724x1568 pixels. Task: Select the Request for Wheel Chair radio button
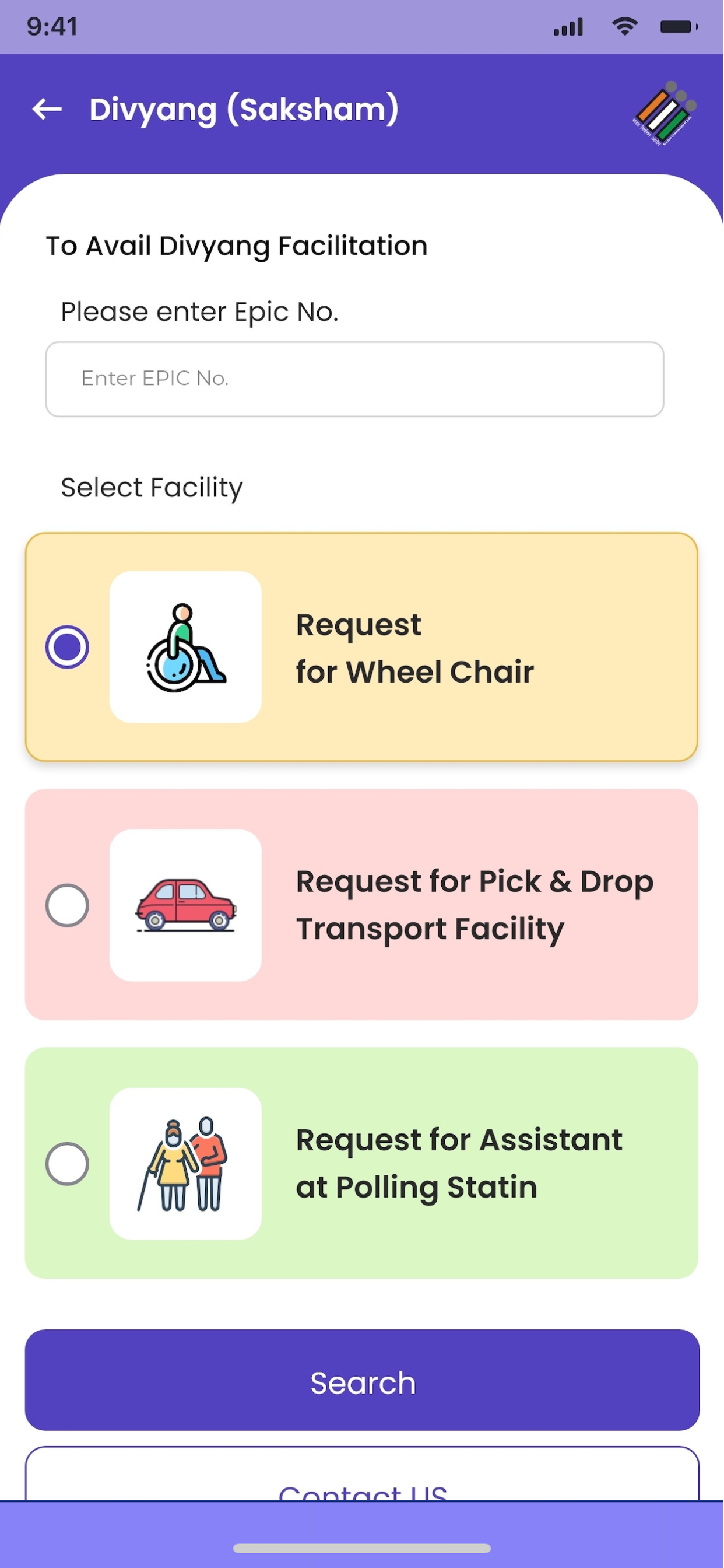click(67, 647)
